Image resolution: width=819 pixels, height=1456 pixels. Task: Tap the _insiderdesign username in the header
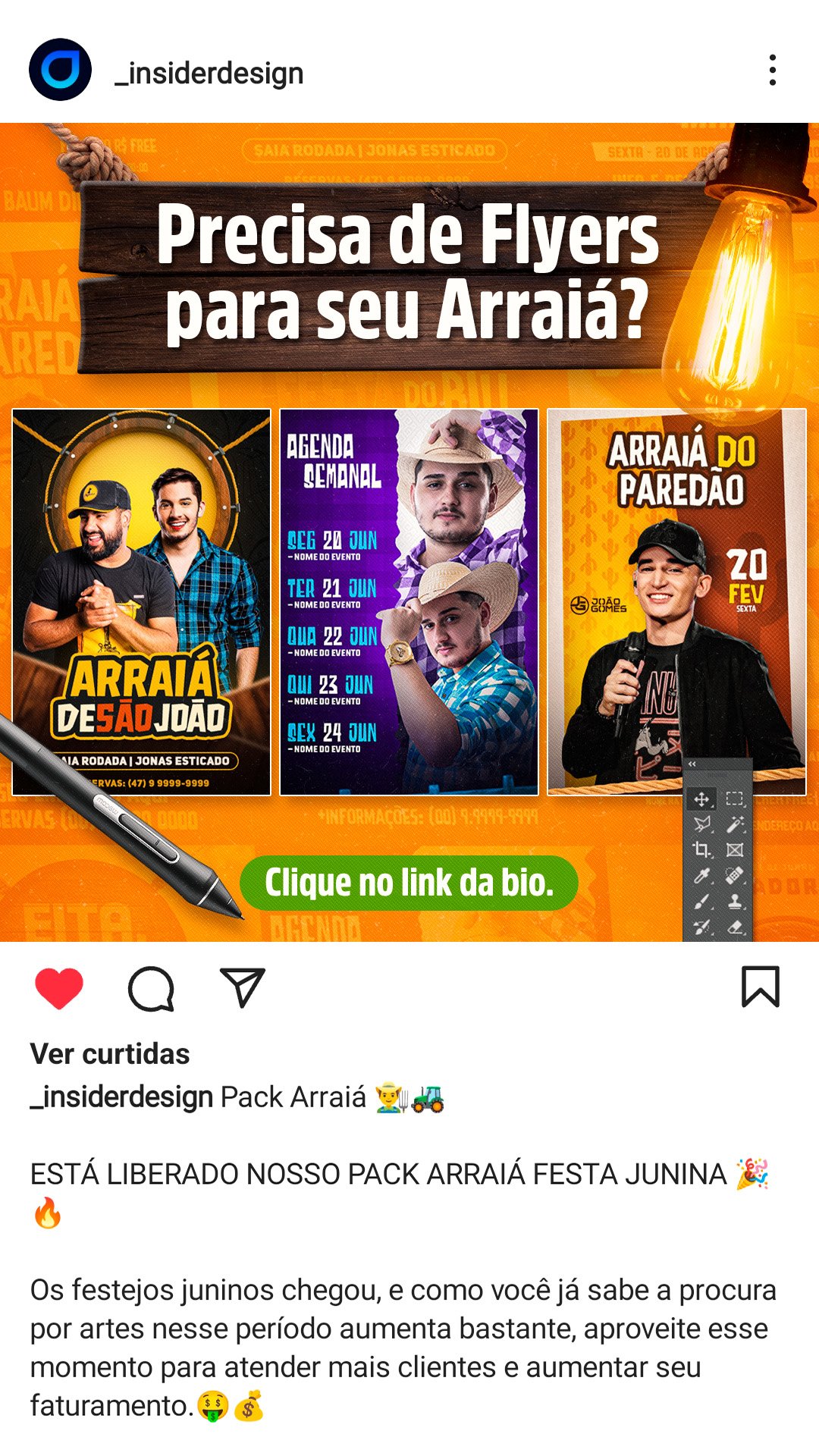209,74
